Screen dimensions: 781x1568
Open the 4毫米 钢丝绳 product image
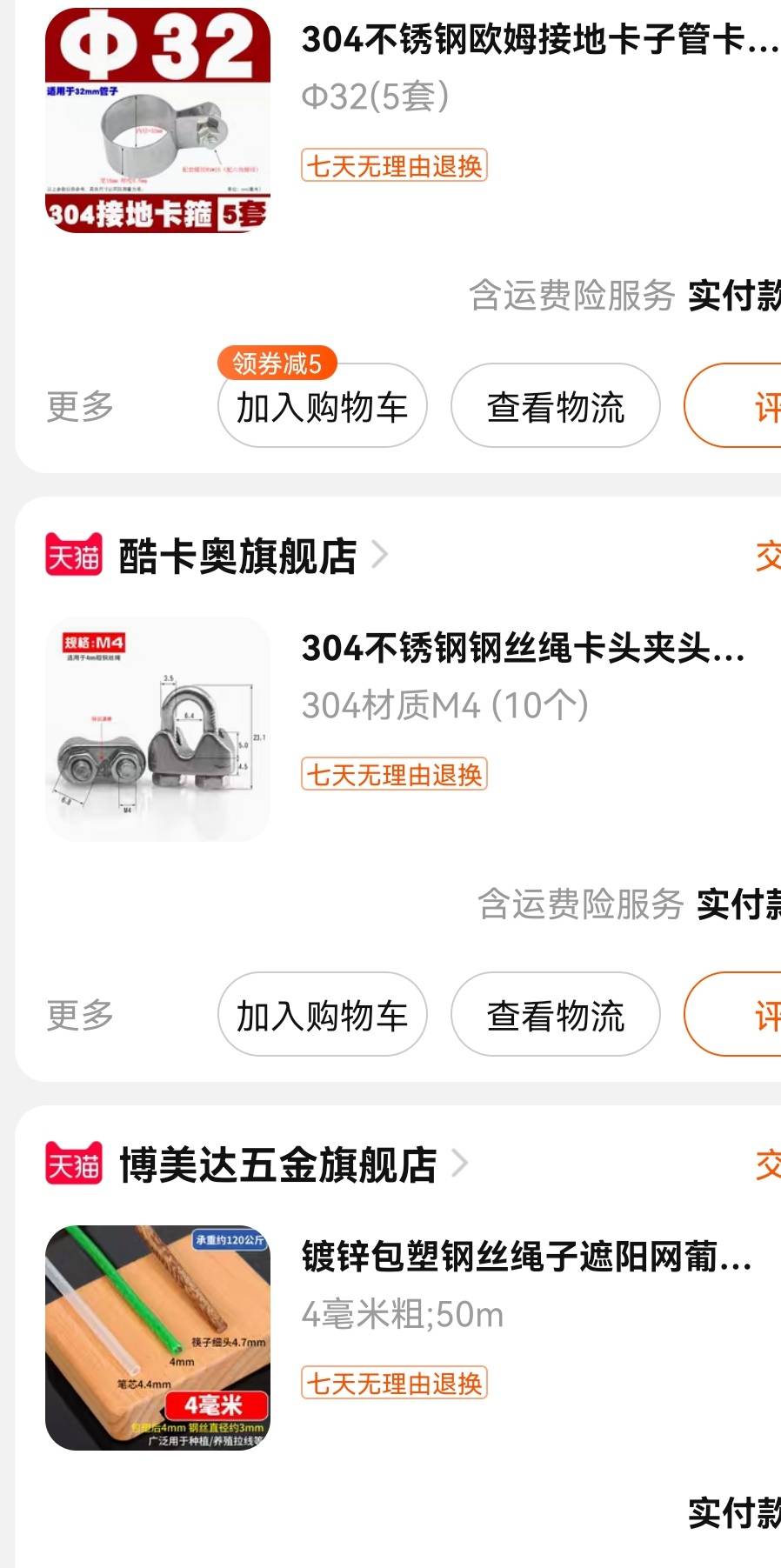(157, 1338)
